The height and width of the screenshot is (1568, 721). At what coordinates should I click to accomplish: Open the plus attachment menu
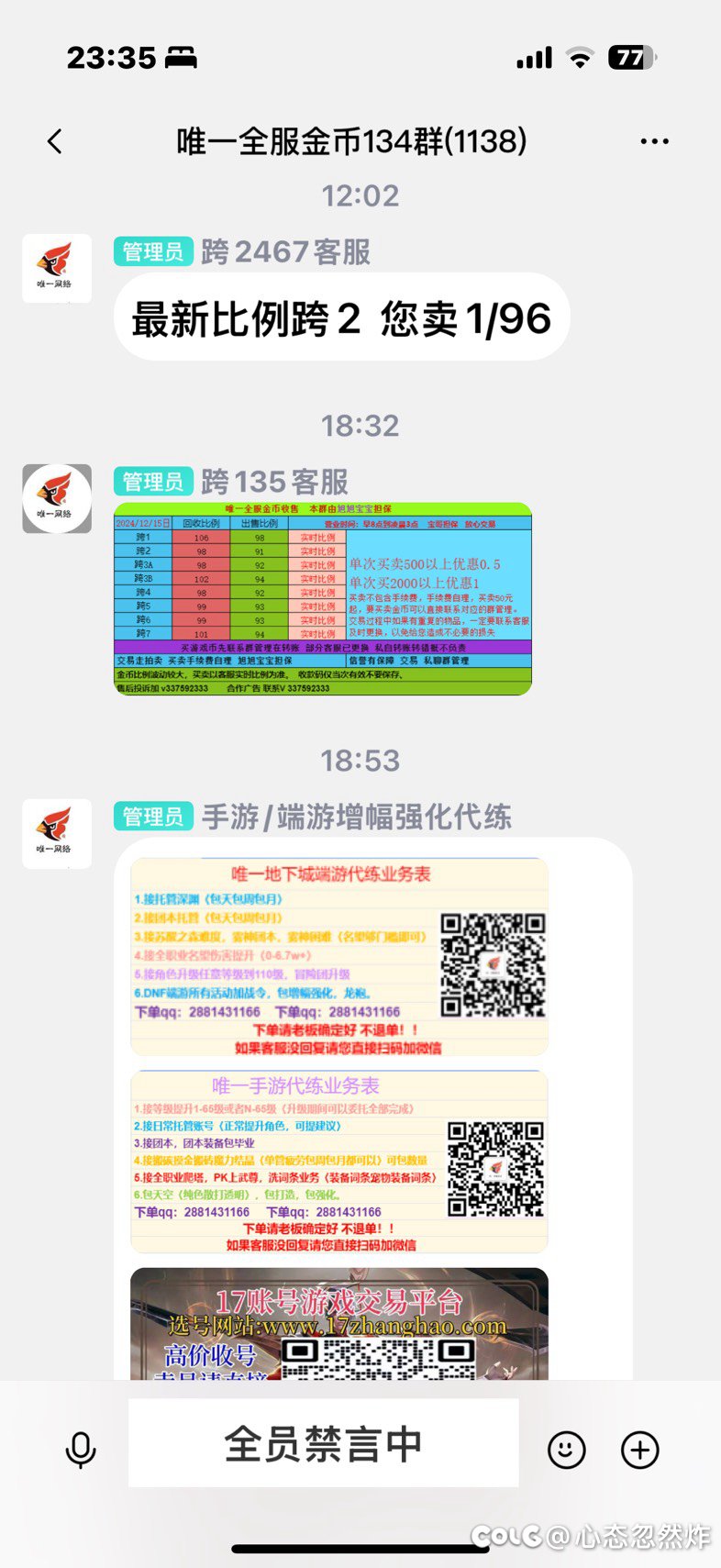click(x=640, y=1450)
